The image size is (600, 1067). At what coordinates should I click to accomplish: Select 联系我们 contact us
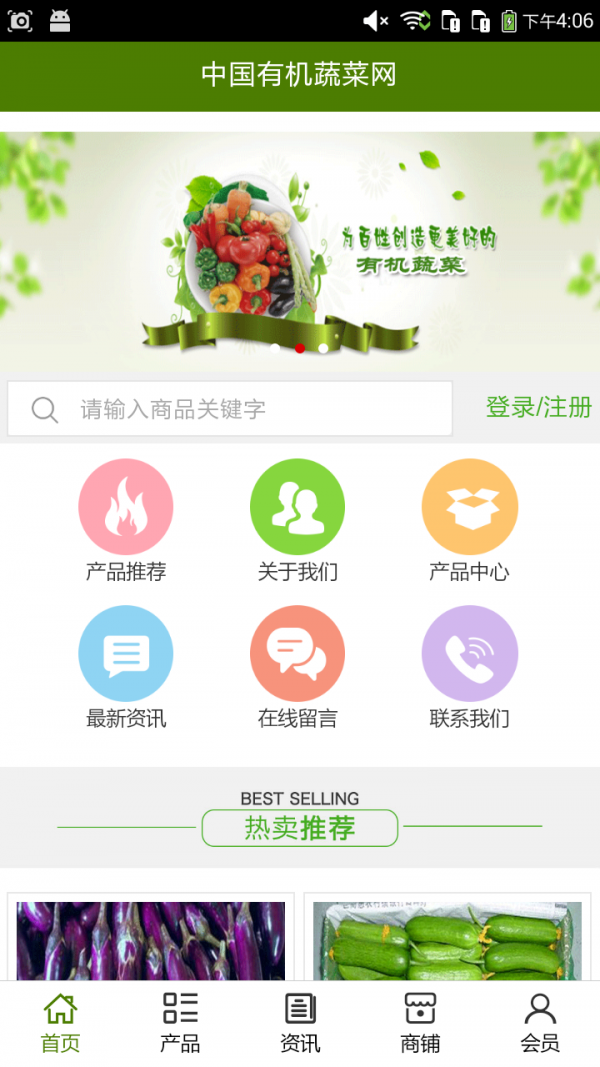point(469,667)
